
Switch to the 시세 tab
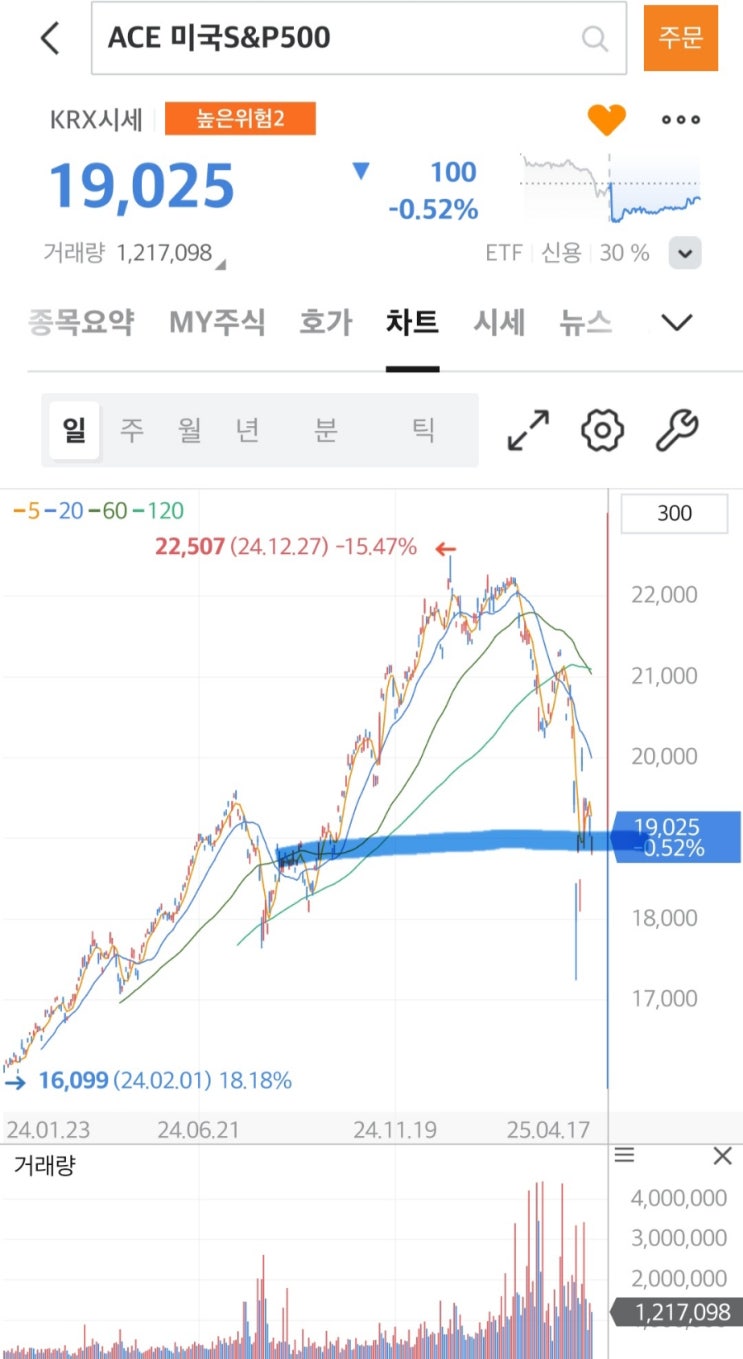click(x=499, y=322)
